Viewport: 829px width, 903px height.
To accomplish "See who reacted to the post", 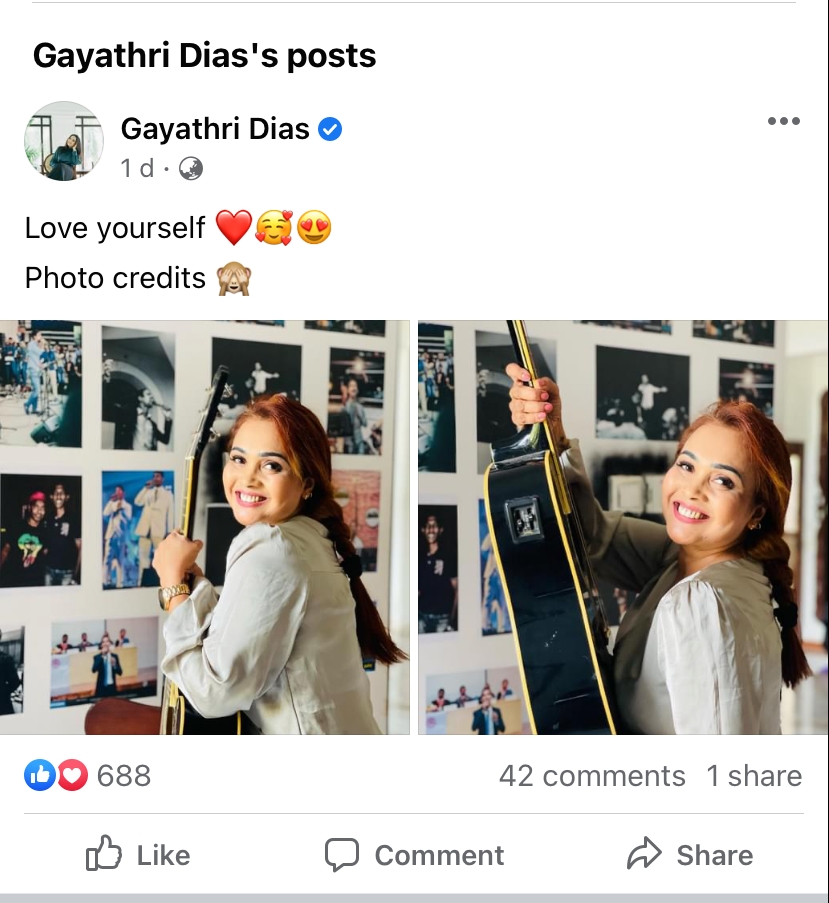I will 88,775.
